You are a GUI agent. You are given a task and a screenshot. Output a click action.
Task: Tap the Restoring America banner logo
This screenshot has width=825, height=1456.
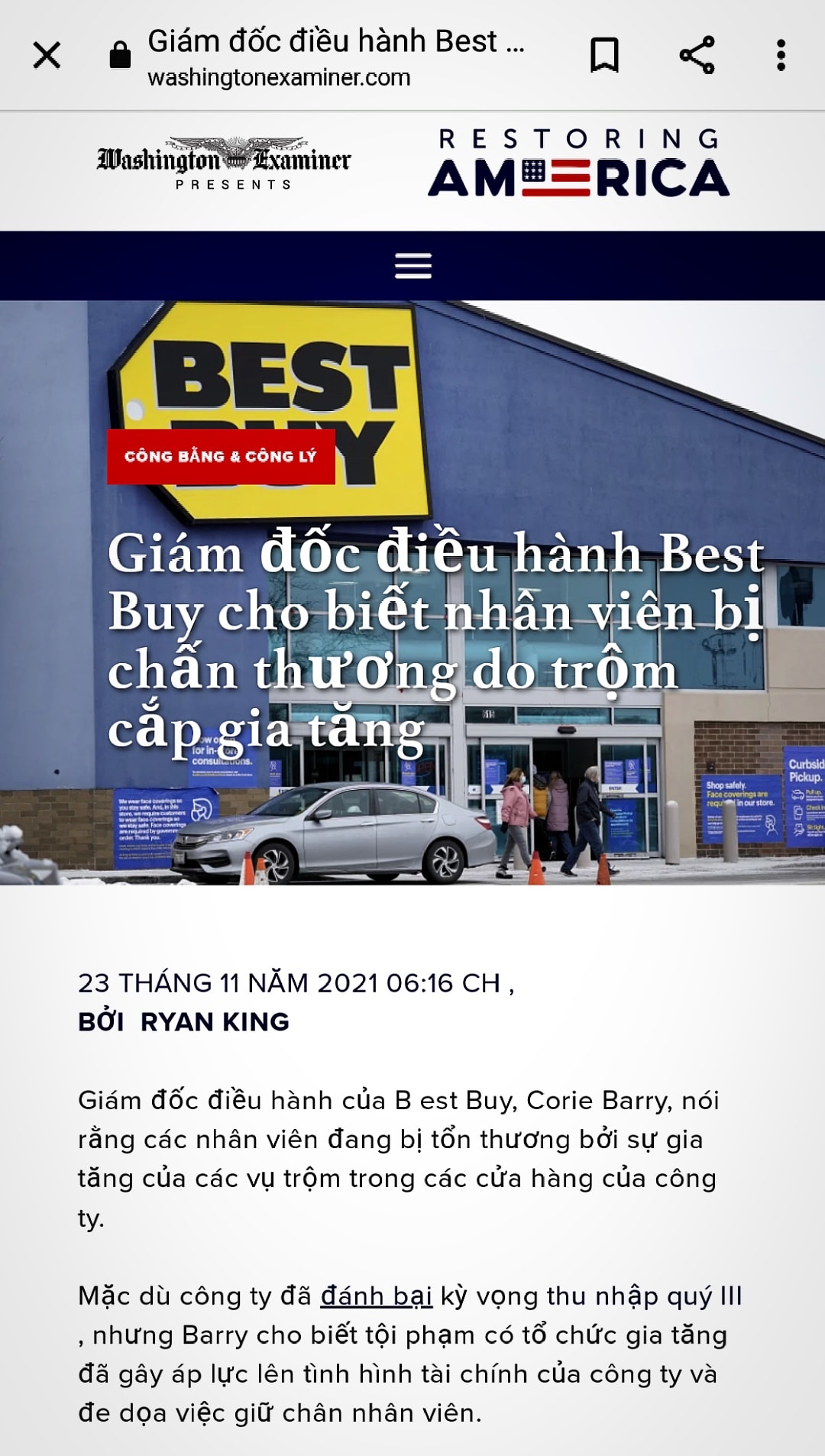(578, 163)
